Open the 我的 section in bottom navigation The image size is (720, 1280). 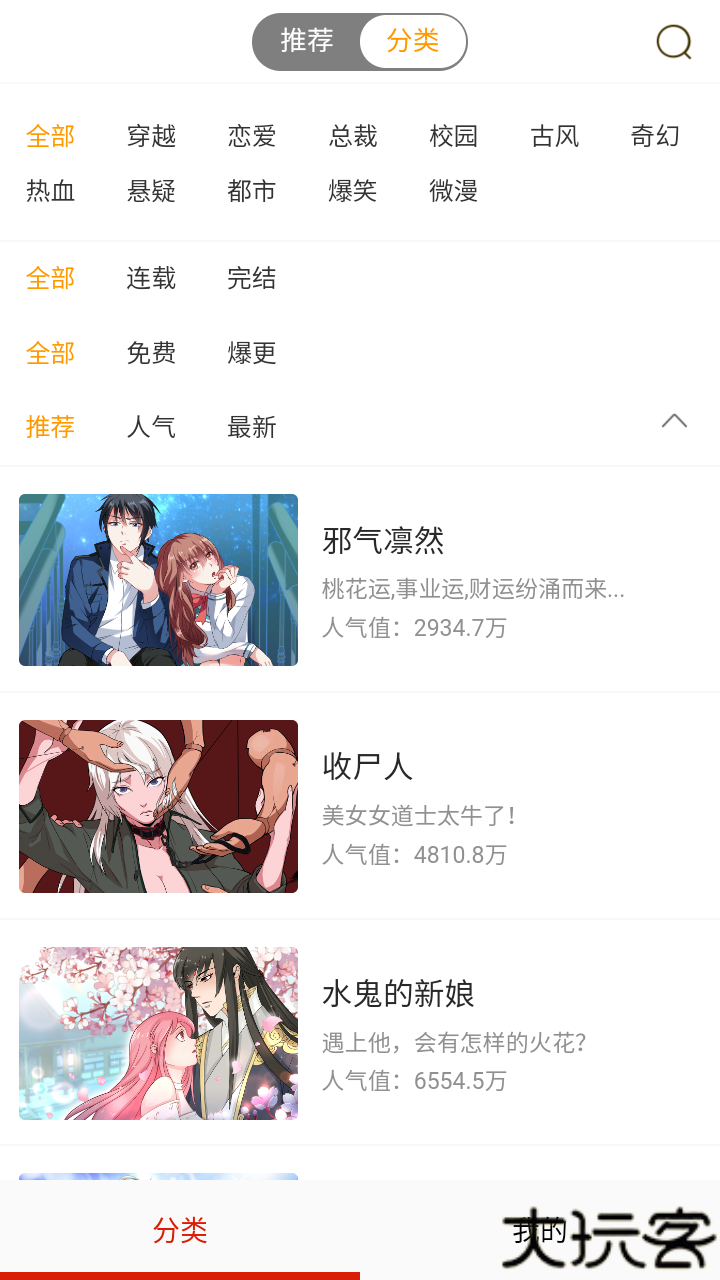[x=540, y=1231]
